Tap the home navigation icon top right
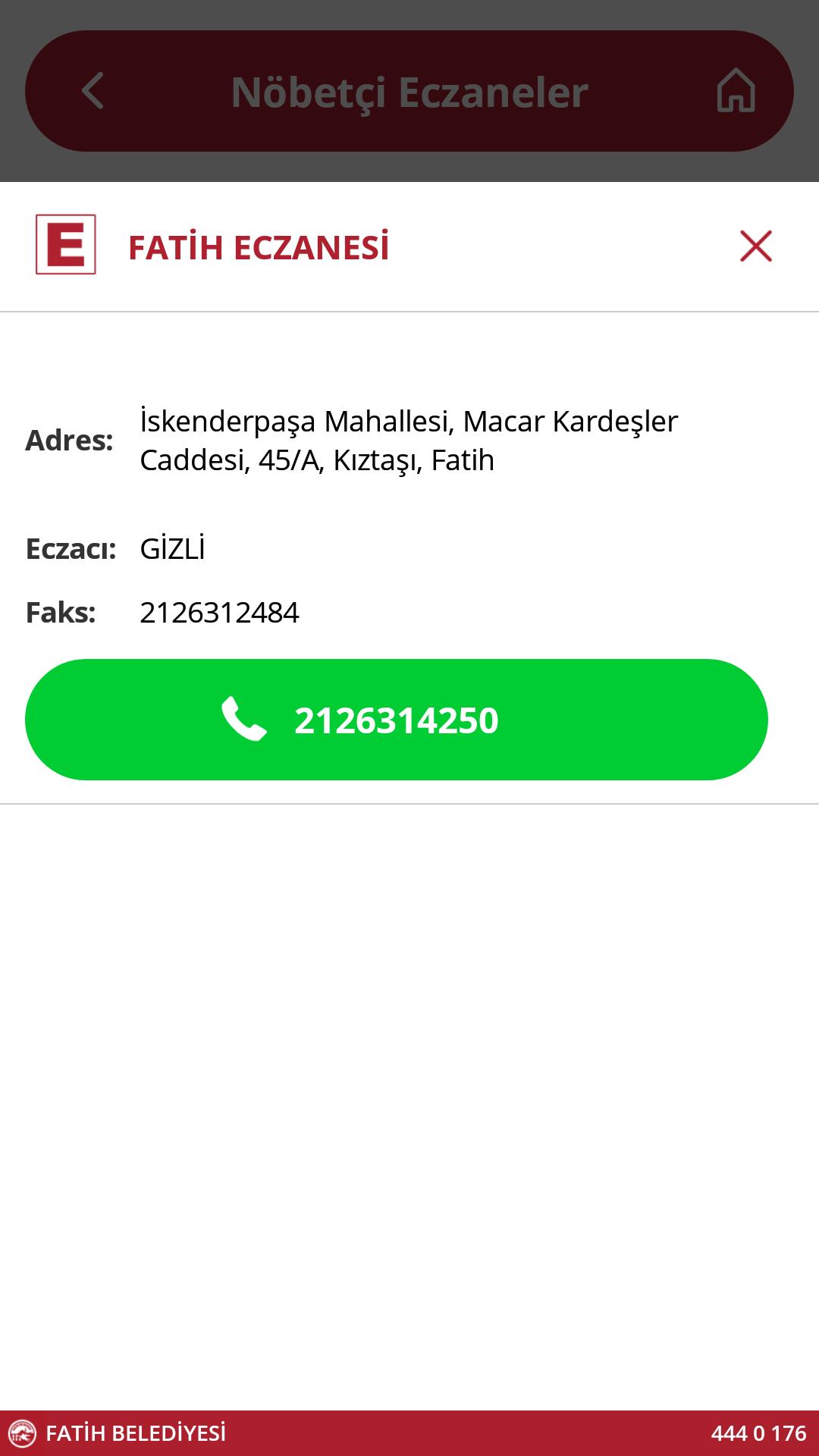 tap(733, 91)
